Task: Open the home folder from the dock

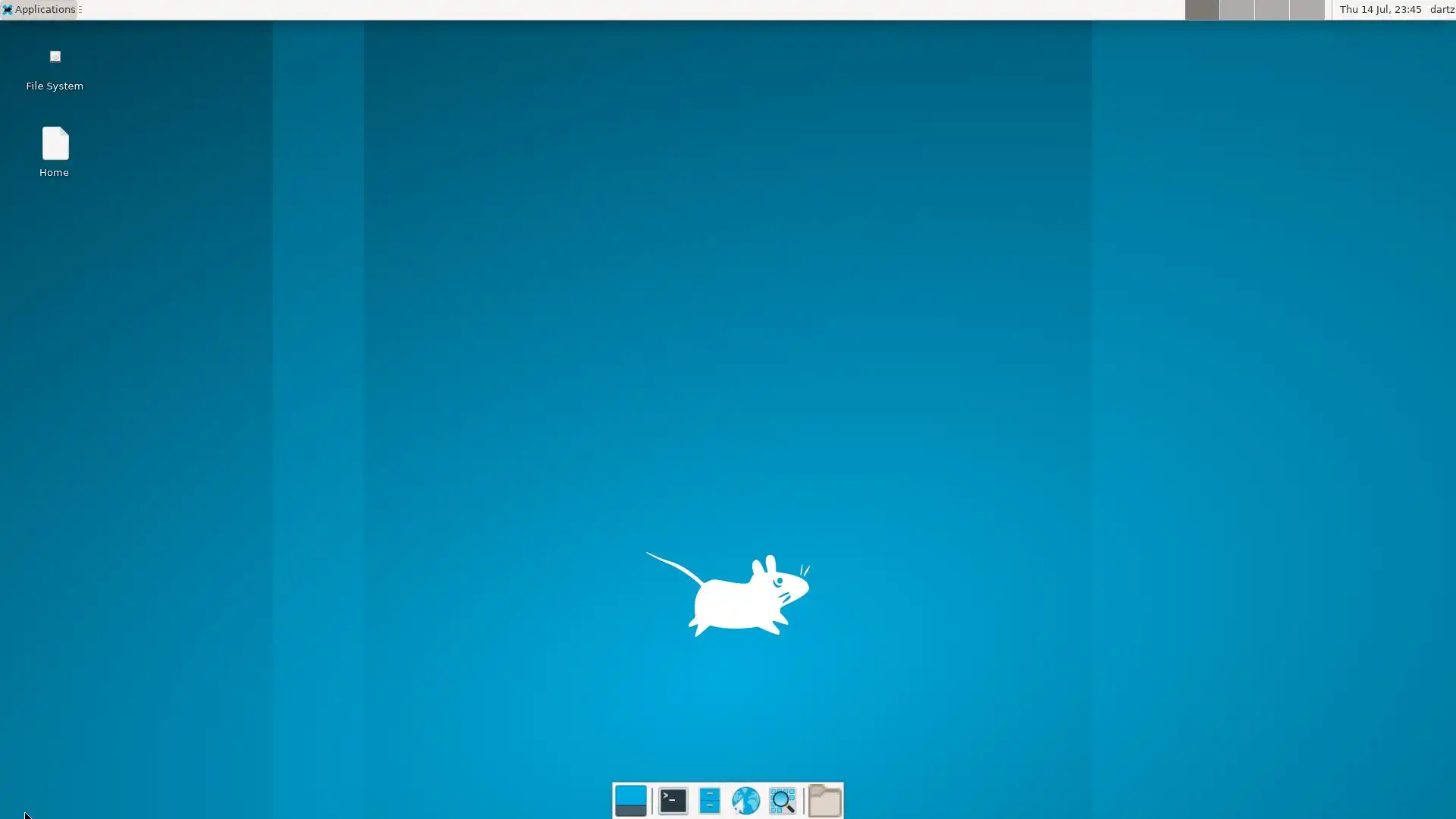Action: click(x=824, y=801)
